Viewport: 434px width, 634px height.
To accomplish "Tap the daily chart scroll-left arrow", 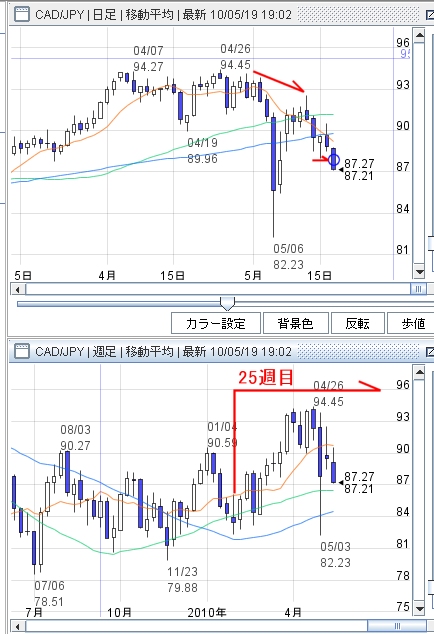I will pyautogui.click(x=17, y=289).
